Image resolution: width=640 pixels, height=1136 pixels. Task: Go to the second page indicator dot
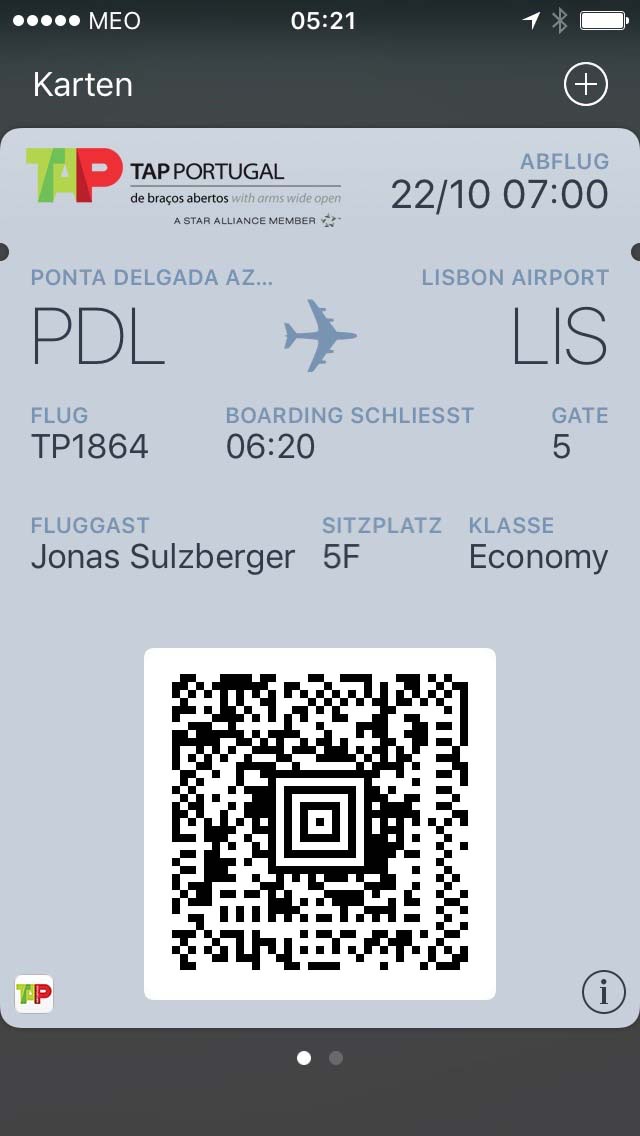coord(336,1058)
